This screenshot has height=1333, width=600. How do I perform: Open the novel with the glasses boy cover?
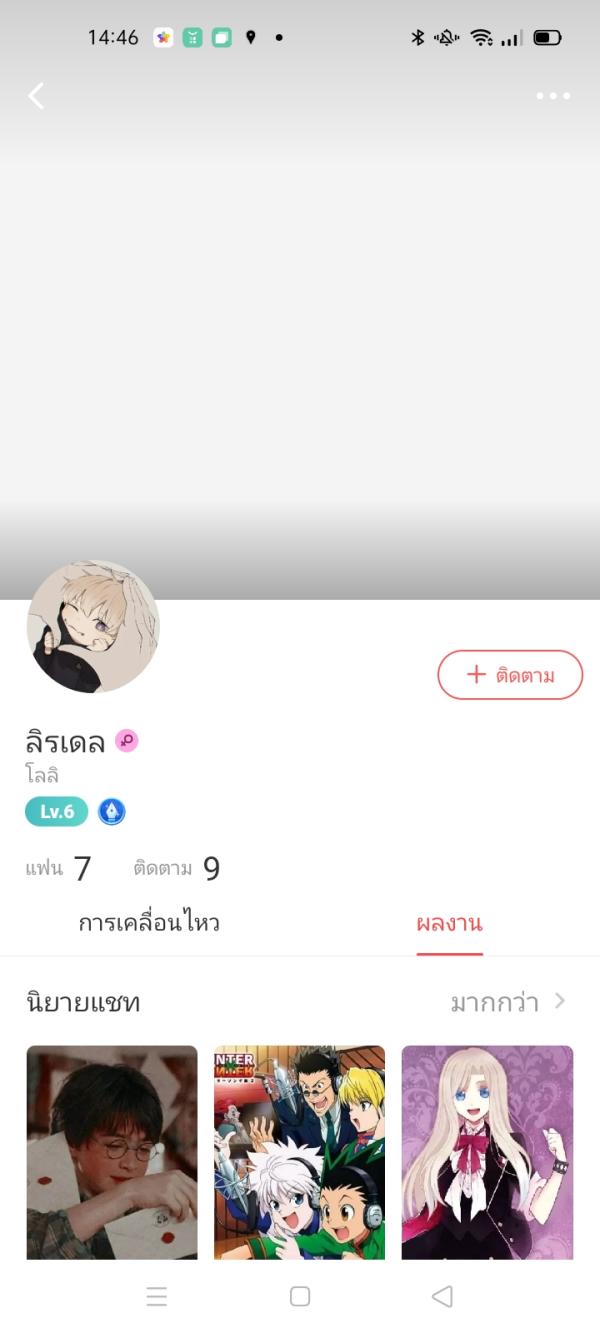click(x=112, y=1152)
